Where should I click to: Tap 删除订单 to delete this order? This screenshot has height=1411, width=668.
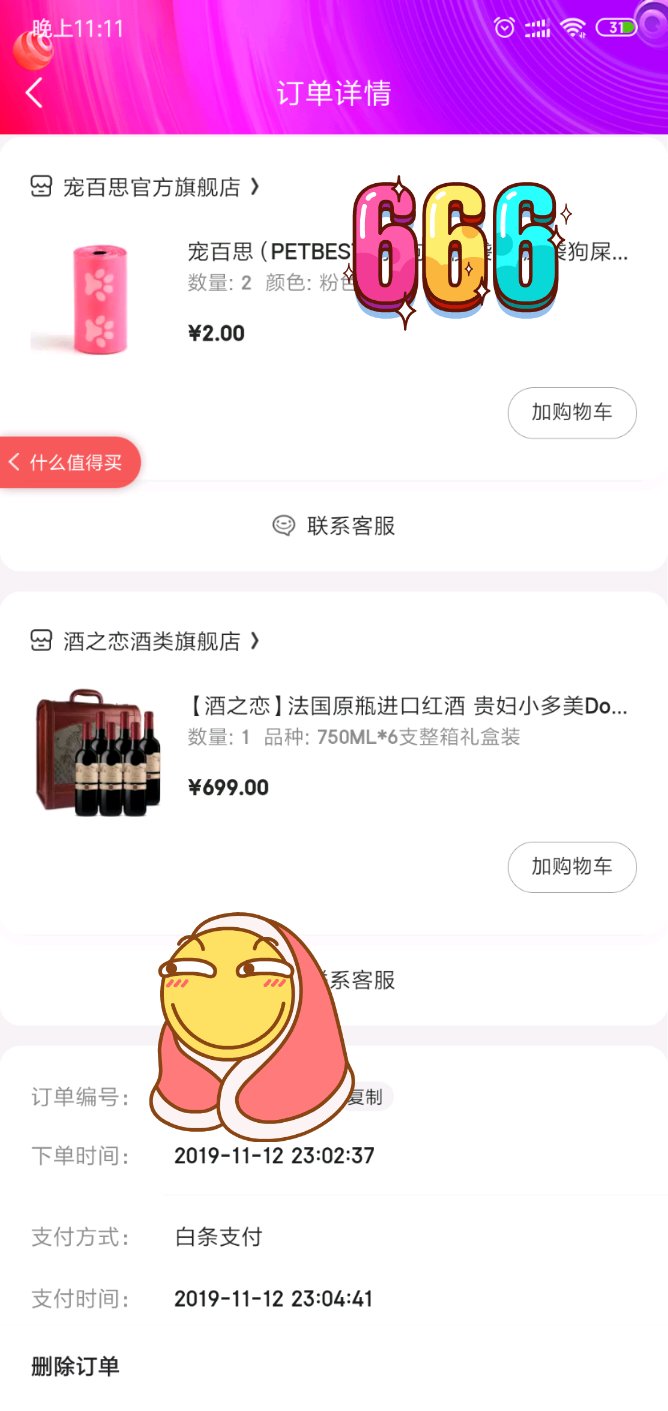click(76, 1366)
